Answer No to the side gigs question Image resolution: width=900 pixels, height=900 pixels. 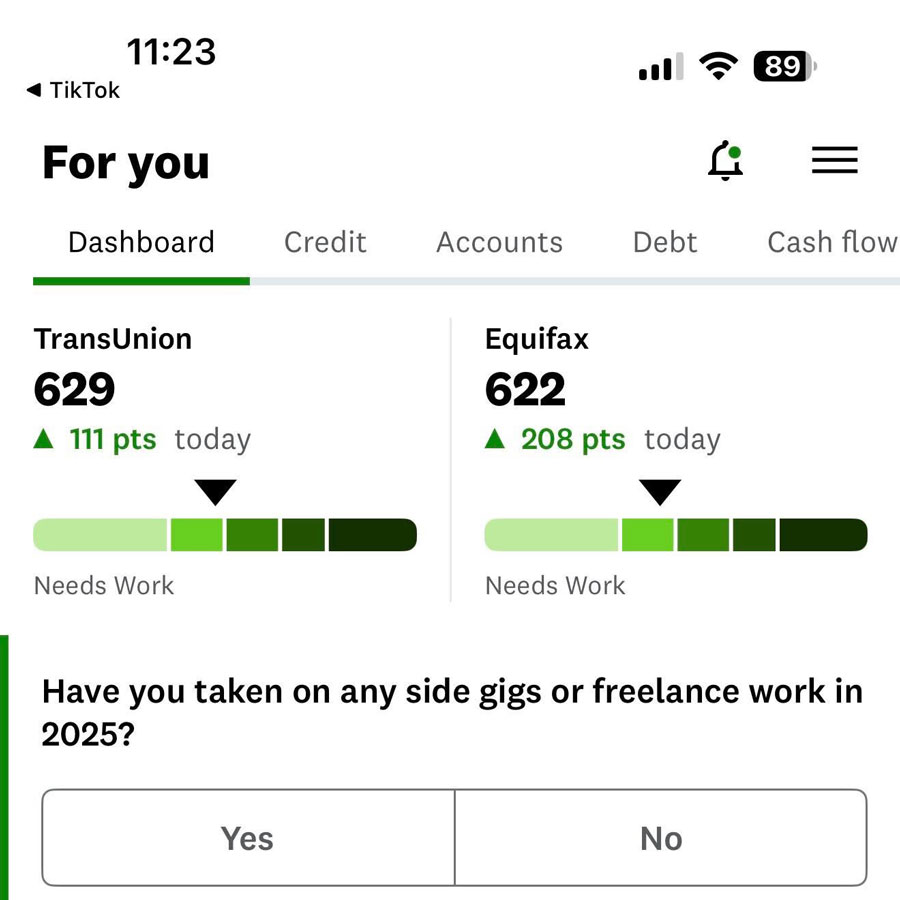tap(661, 838)
